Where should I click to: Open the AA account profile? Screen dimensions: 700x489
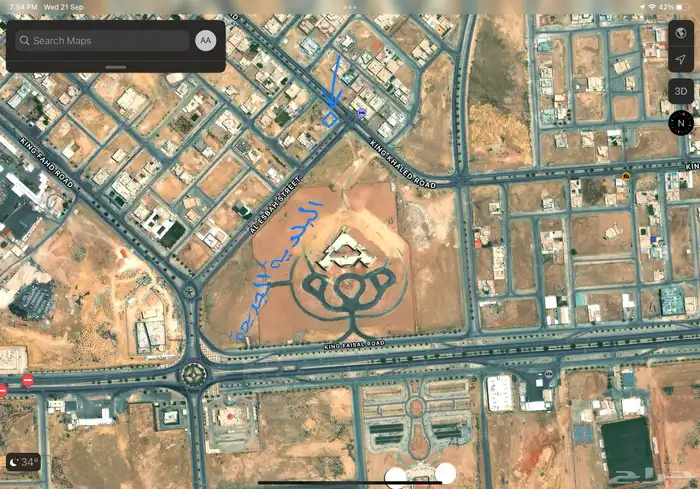(206, 40)
